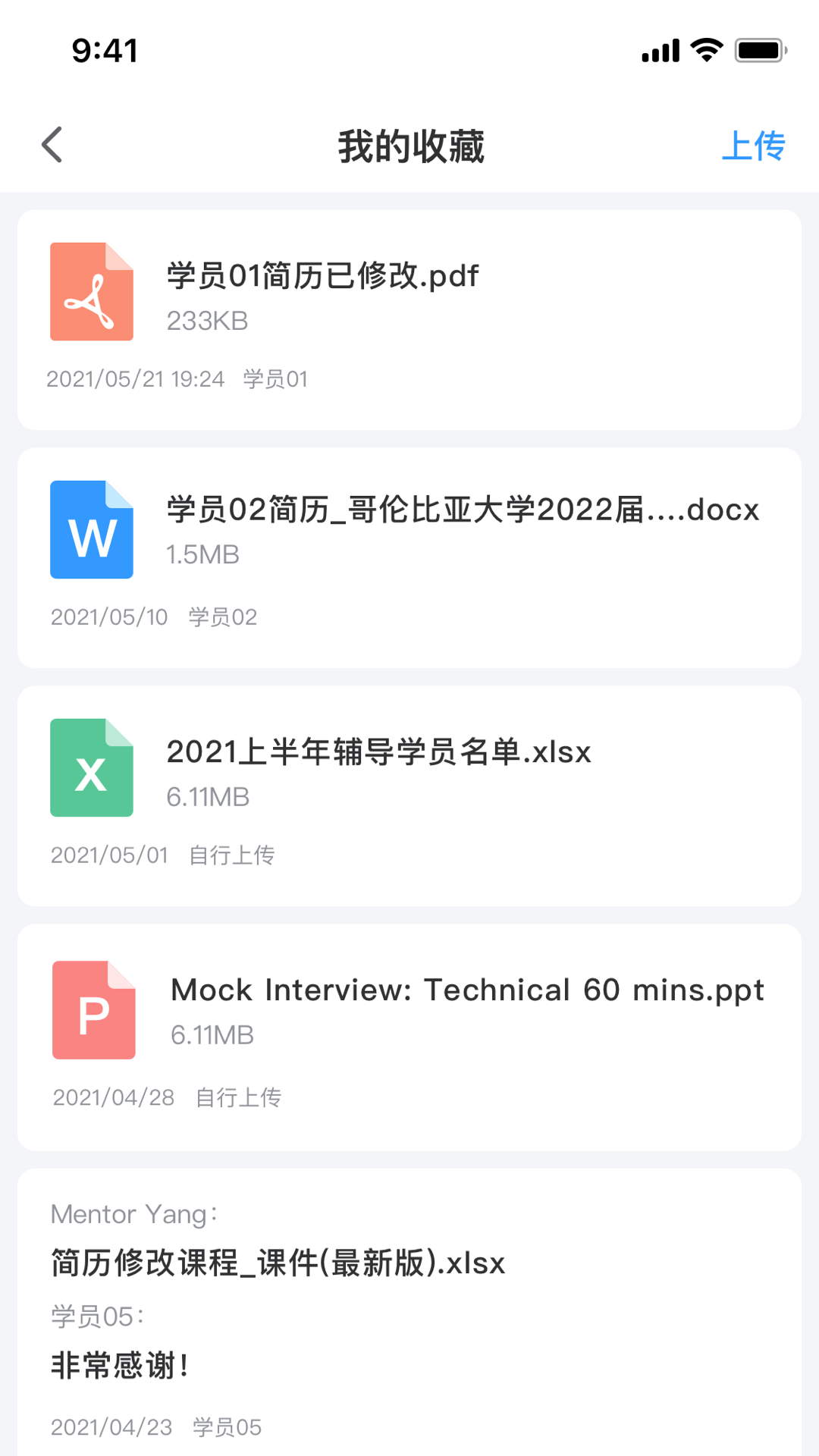Click the 非常感谢 message from 学员05

(x=118, y=1363)
